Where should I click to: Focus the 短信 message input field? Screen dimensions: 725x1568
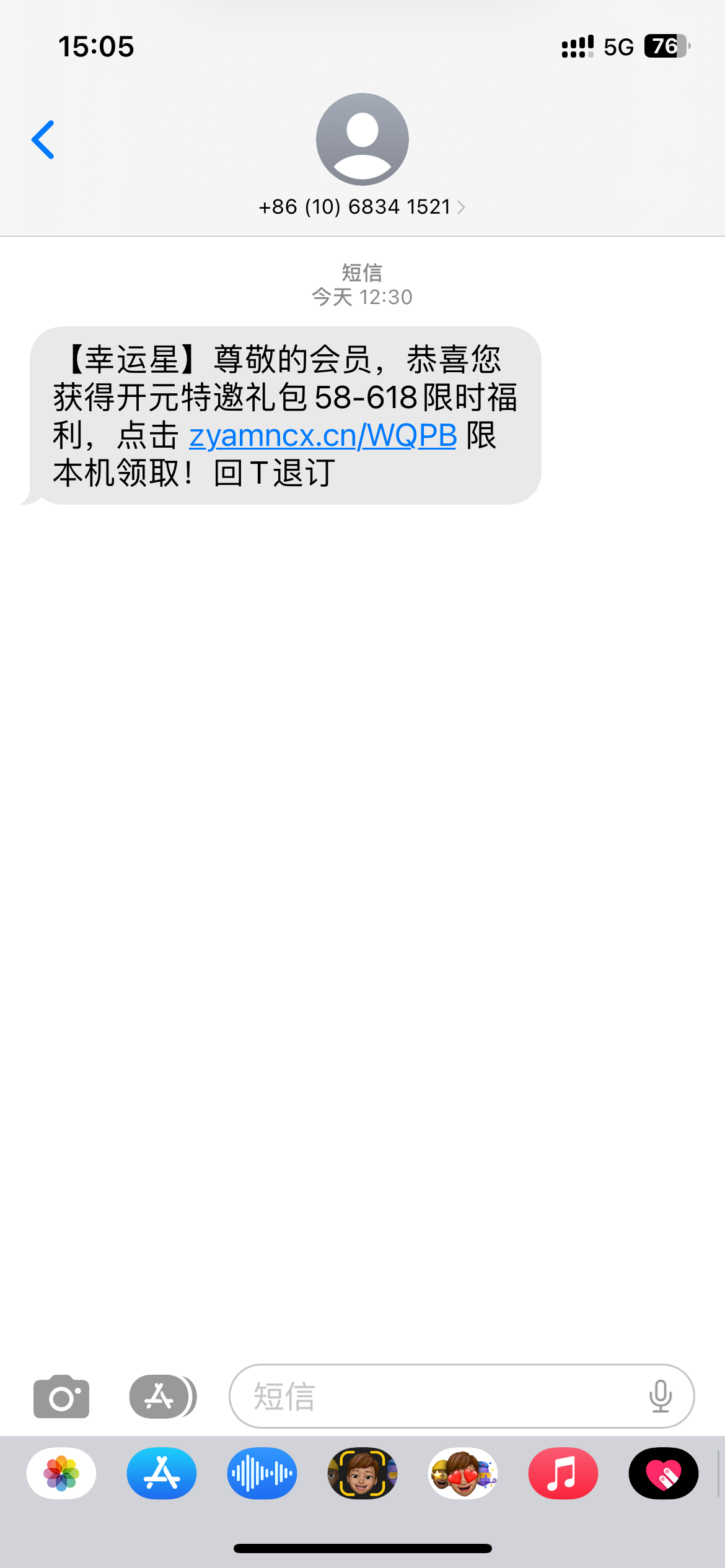coord(434,1397)
